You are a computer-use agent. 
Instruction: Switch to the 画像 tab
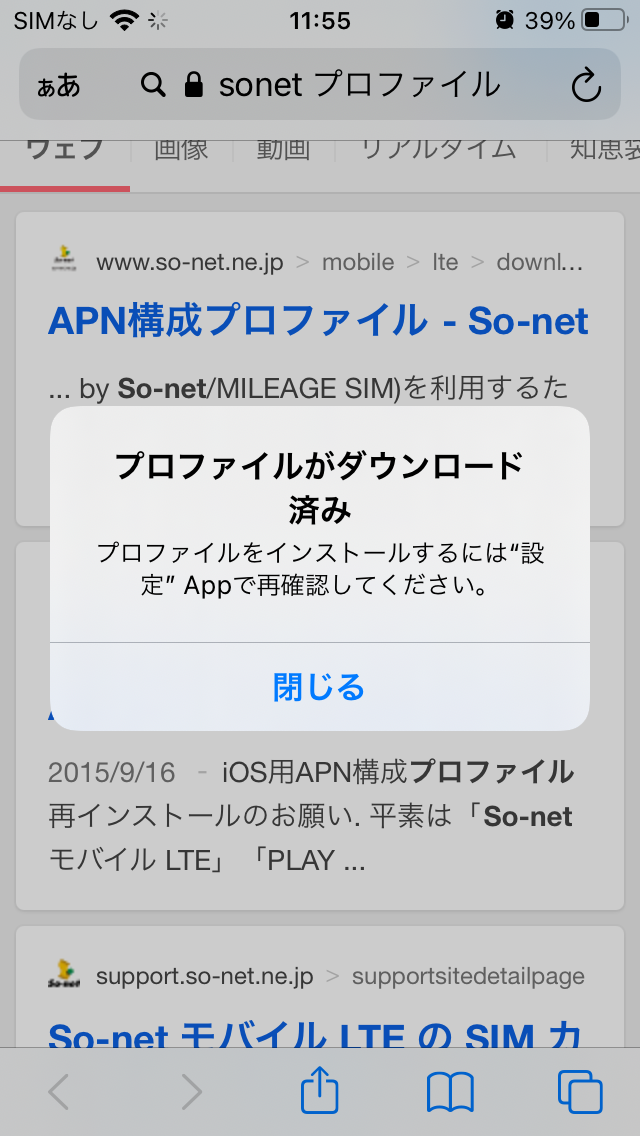click(181, 150)
